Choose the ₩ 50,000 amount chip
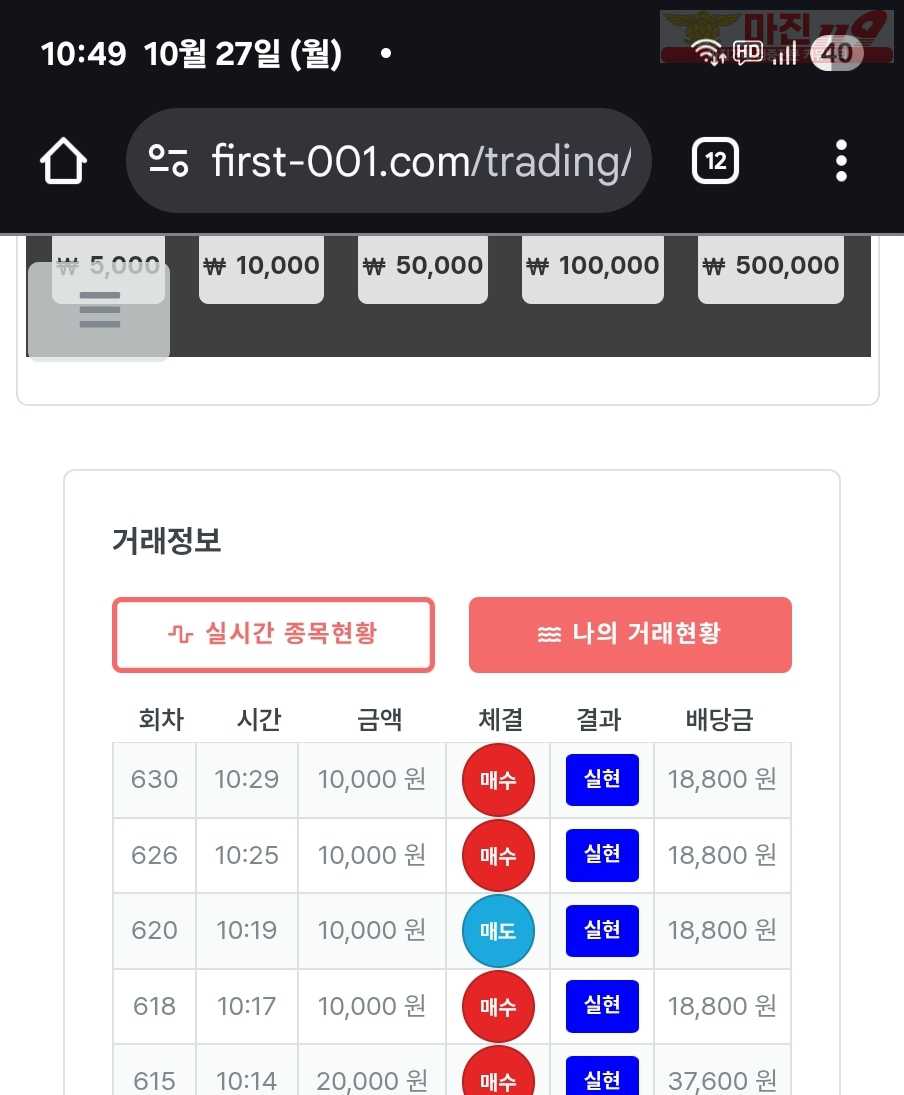 (422, 267)
